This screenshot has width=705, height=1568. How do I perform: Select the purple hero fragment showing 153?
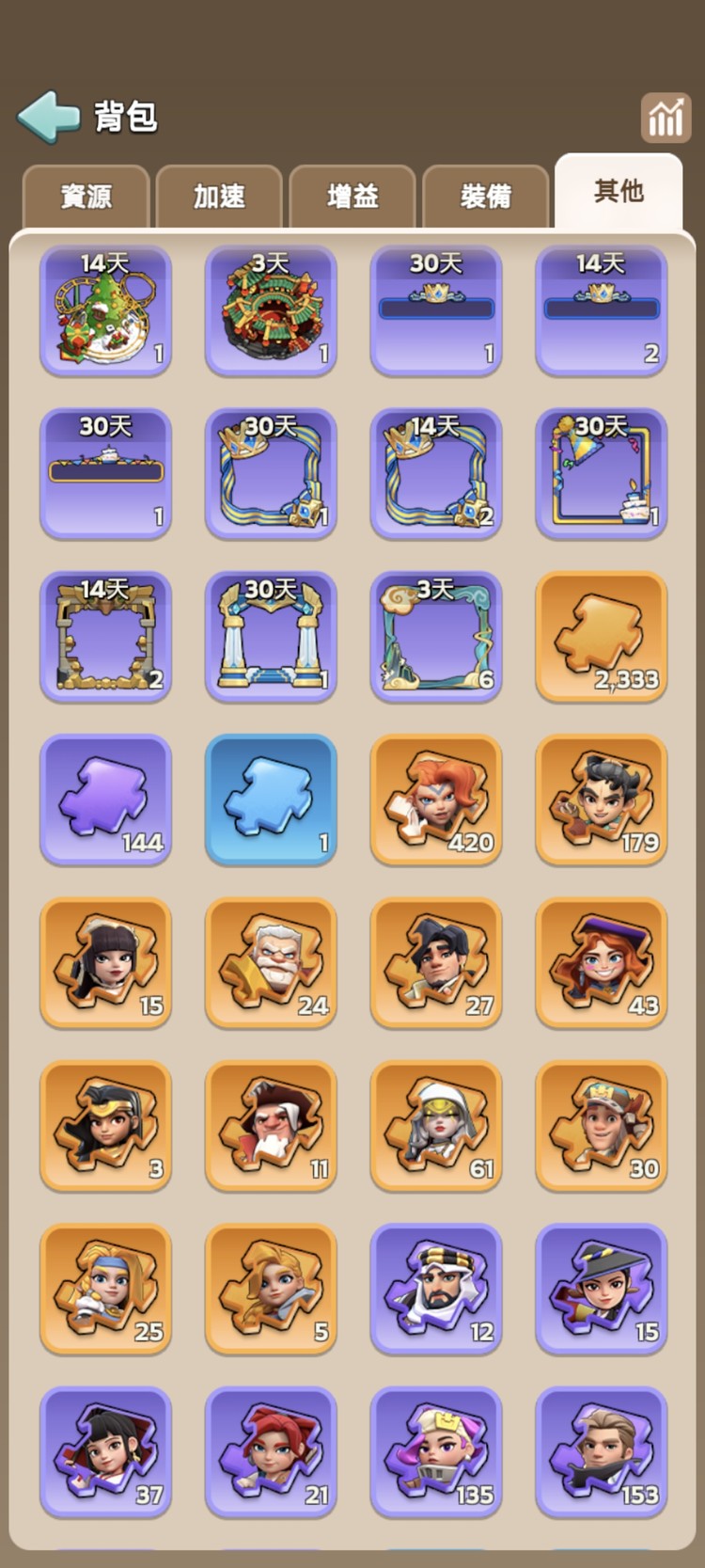602,1452
